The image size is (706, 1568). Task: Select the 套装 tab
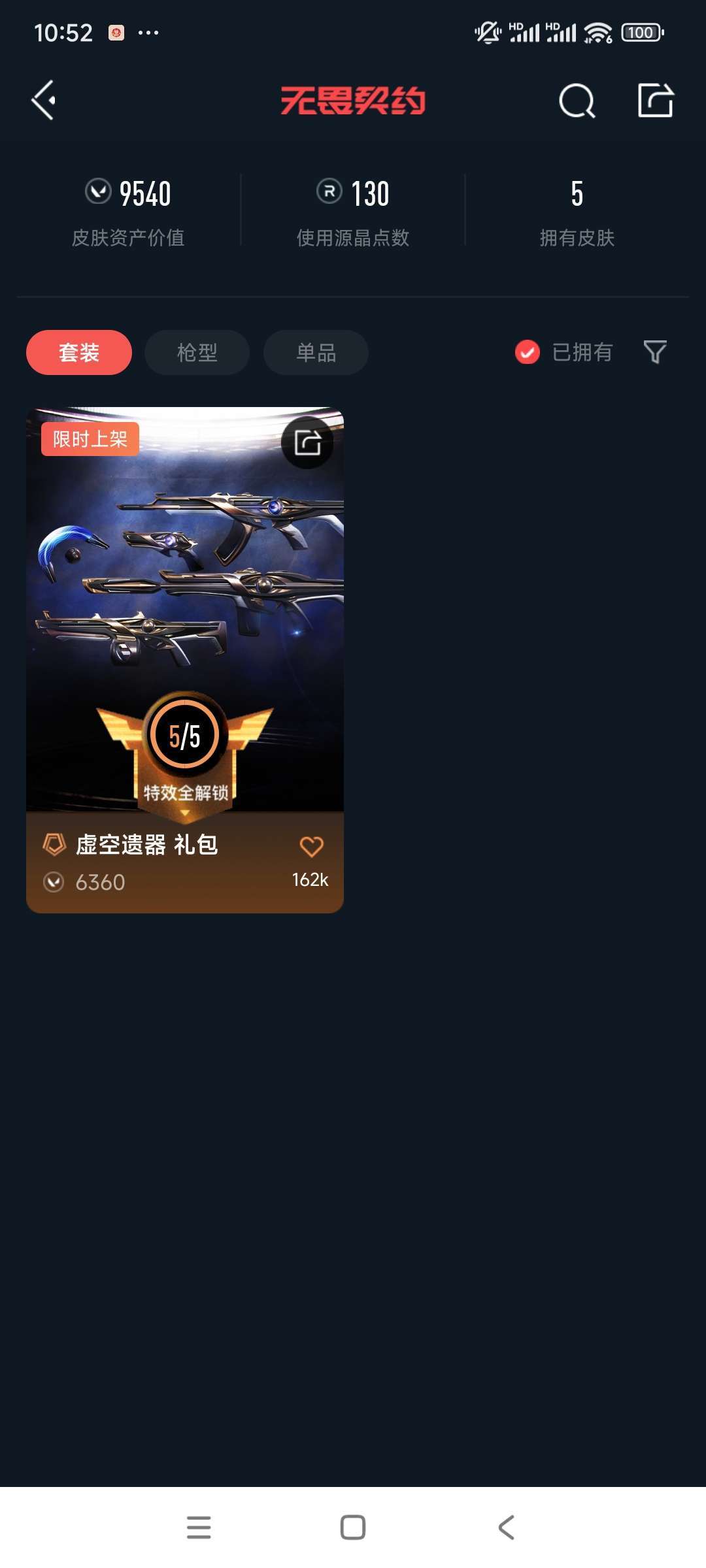[x=79, y=352]
